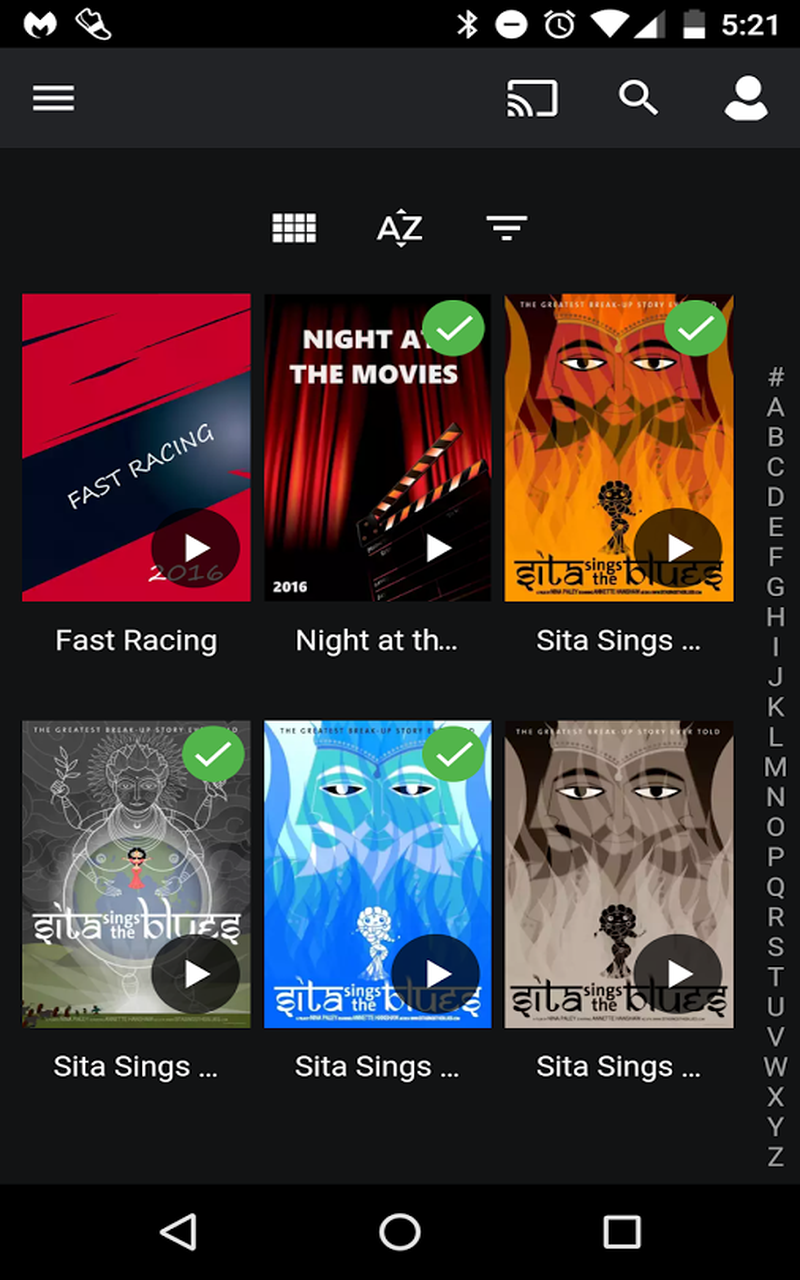Open the Fast Racing movie tile
Image resolution: width=800 pixels, height=1280 pixels.
(x=136, y=420)
